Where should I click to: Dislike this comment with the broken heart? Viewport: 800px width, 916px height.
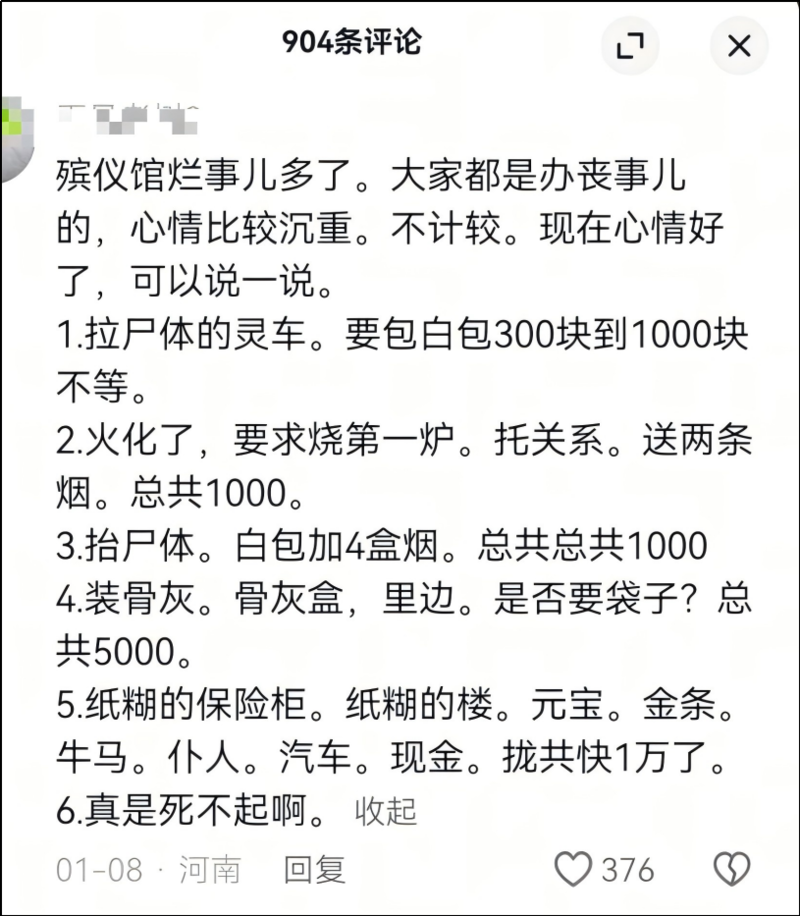[x=731, y=869]
